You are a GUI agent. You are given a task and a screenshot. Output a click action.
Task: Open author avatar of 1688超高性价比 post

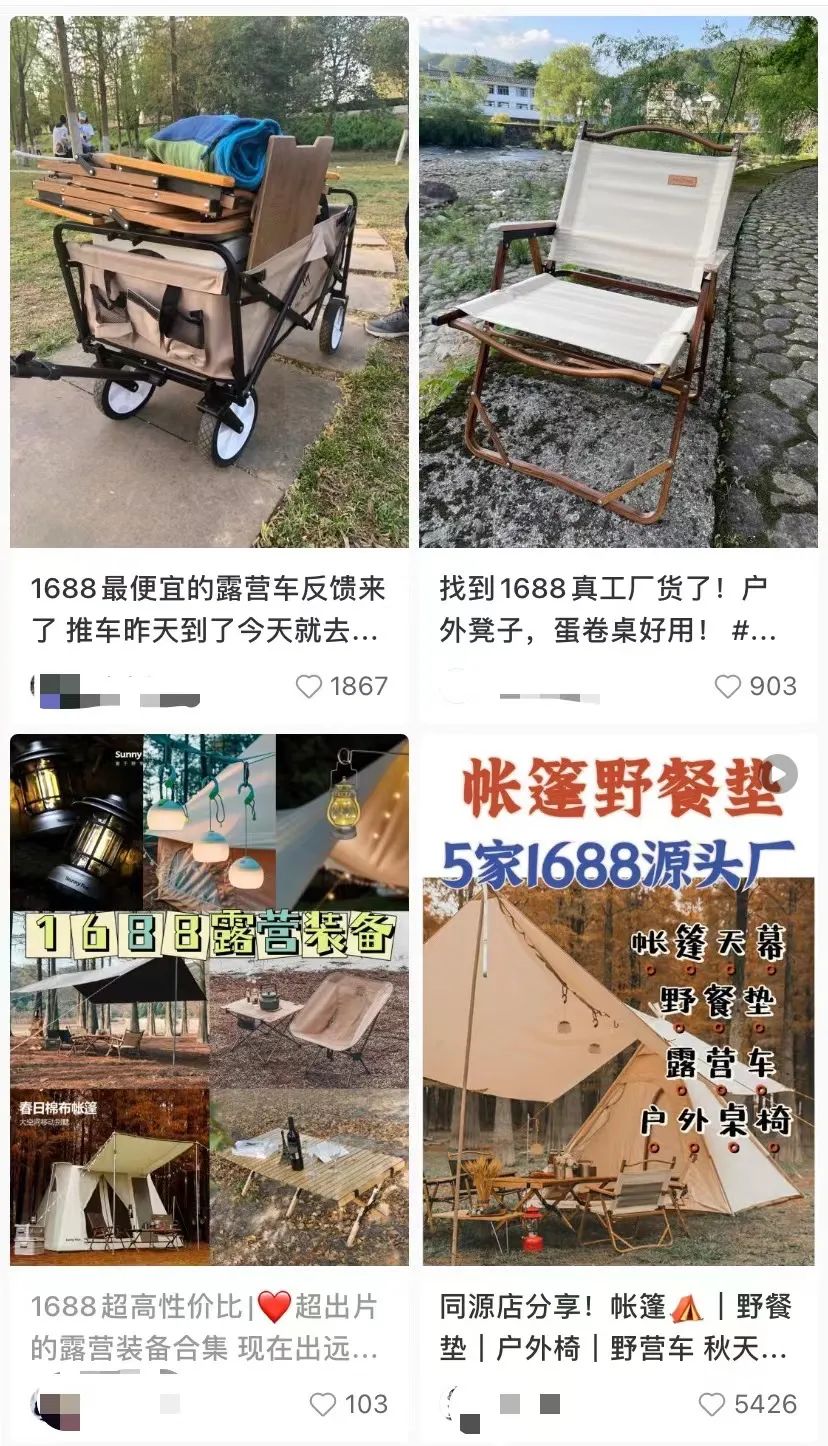54,1404
